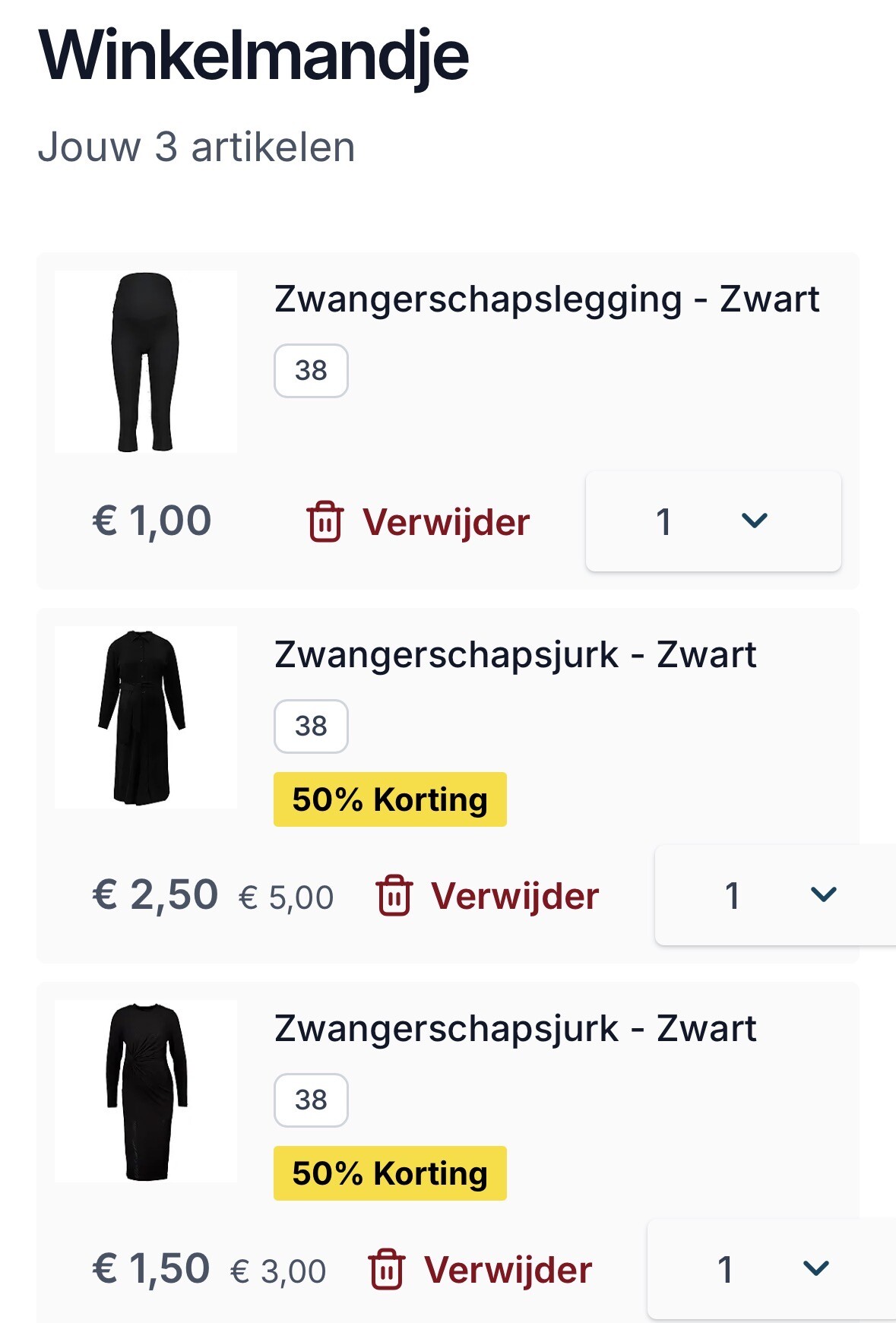Screen dimensions: 896x1323
Task: Click the trash icon on the last cart item
Action: pos(388,1268)
